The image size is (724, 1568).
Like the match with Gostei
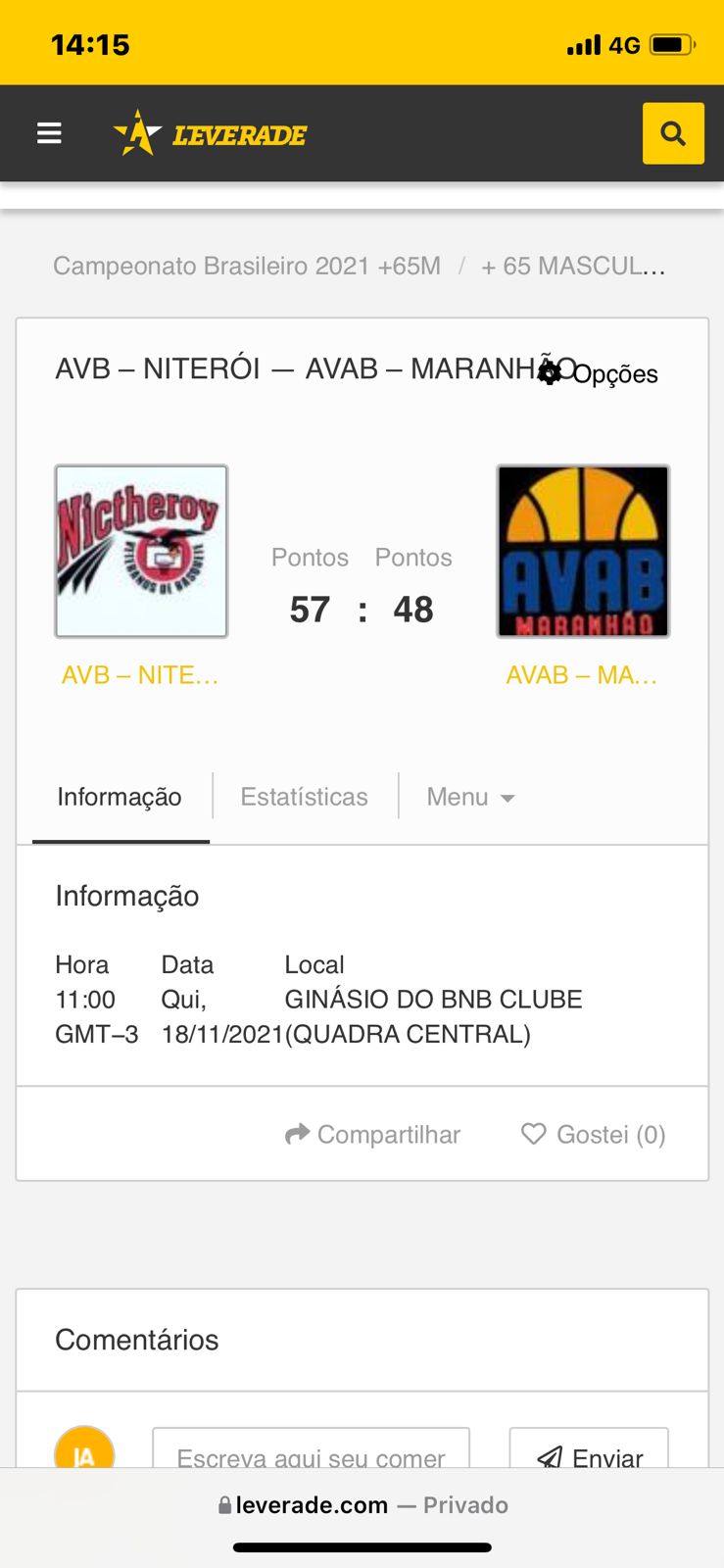click(594, 1134)
